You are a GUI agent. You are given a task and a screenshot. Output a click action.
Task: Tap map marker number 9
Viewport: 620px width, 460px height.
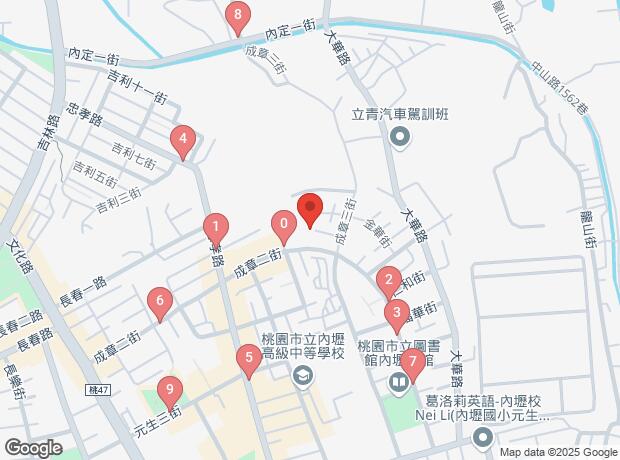[170, 393]
